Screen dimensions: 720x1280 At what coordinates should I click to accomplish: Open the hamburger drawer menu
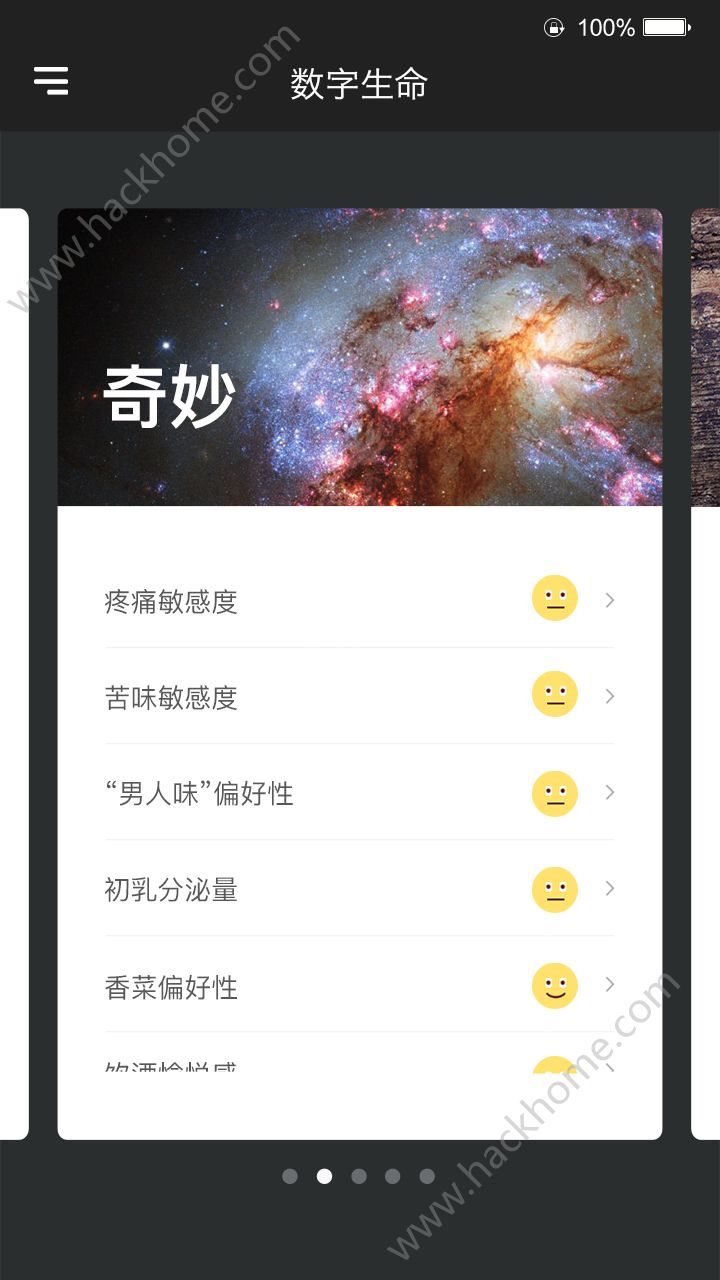coord(51,80)
